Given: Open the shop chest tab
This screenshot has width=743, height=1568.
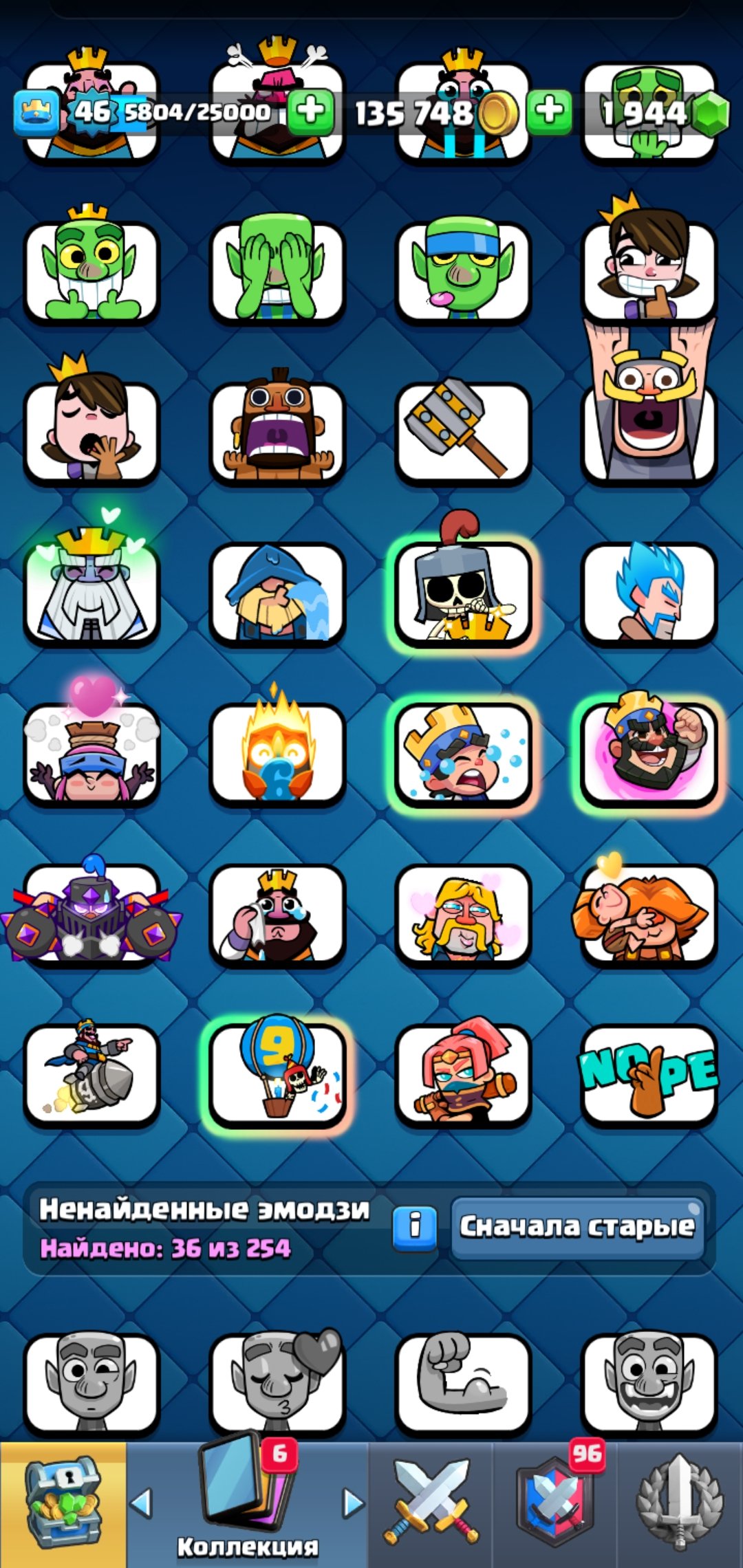Looking at the screenshot, I should [63, 1504].
